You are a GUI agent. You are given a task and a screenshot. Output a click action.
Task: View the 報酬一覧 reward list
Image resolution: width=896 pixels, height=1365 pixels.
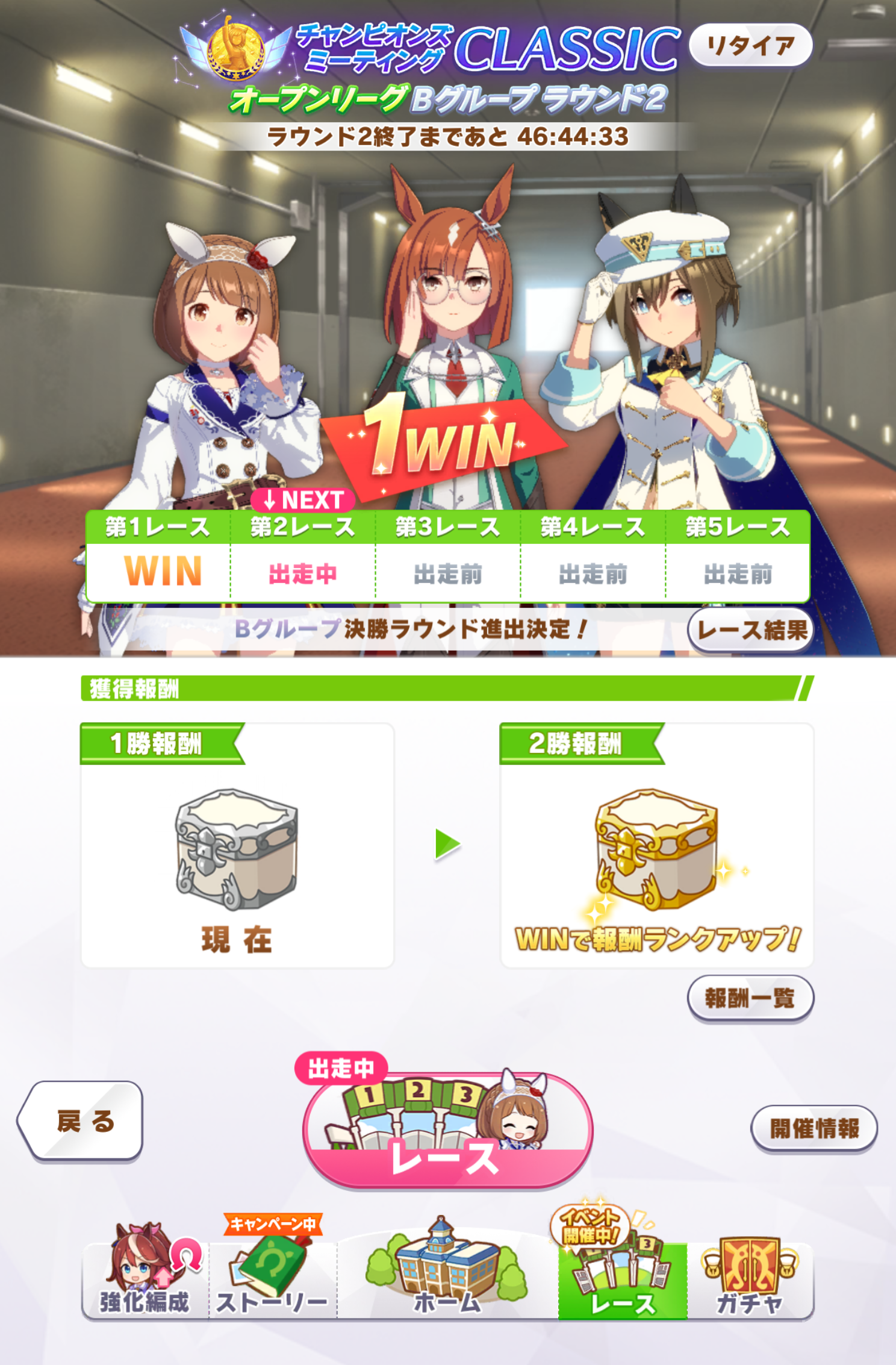[750, 998]
